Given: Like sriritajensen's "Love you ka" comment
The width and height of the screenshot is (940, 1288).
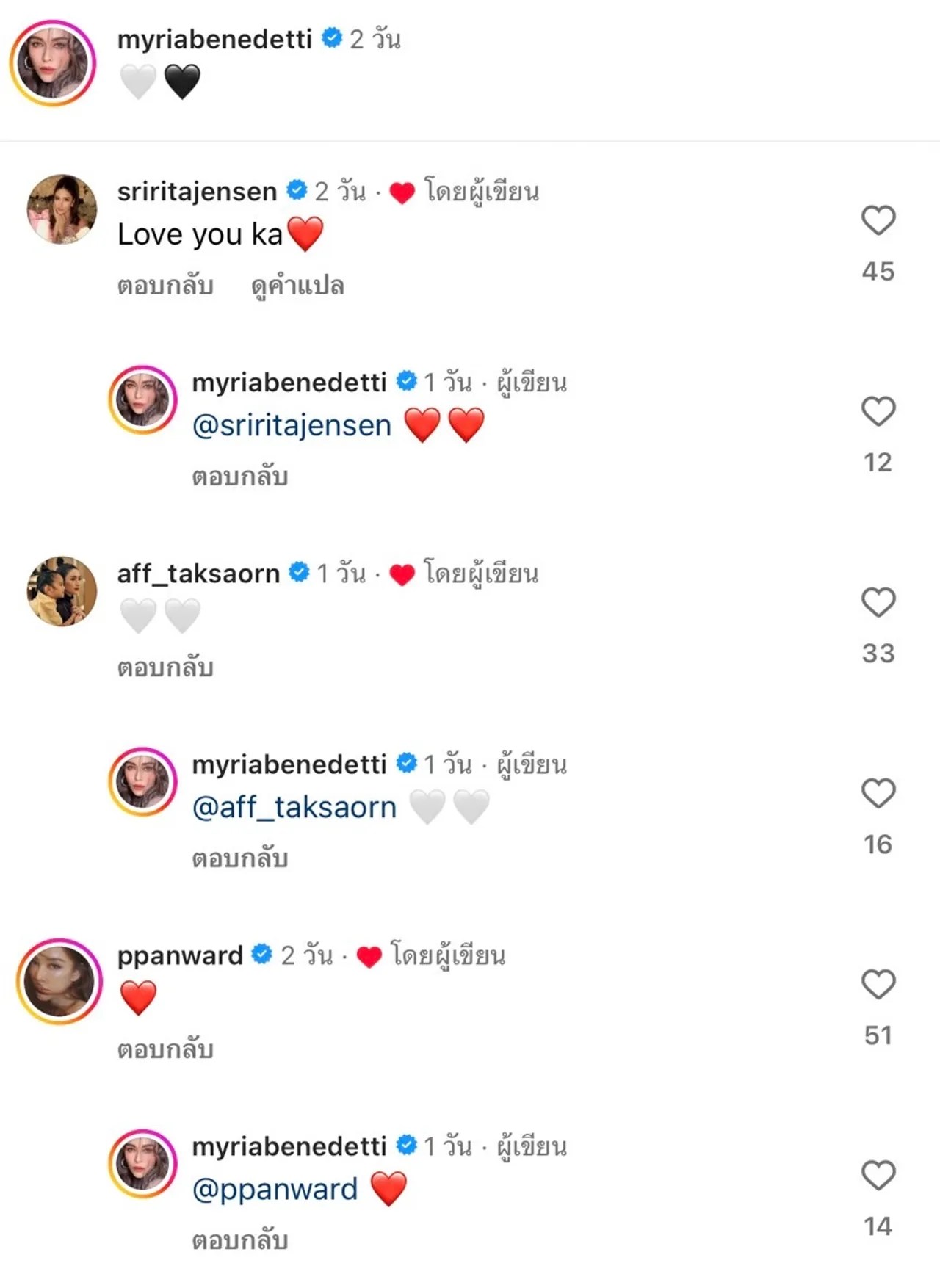Looking at the screenshot, I should (878, 220).
